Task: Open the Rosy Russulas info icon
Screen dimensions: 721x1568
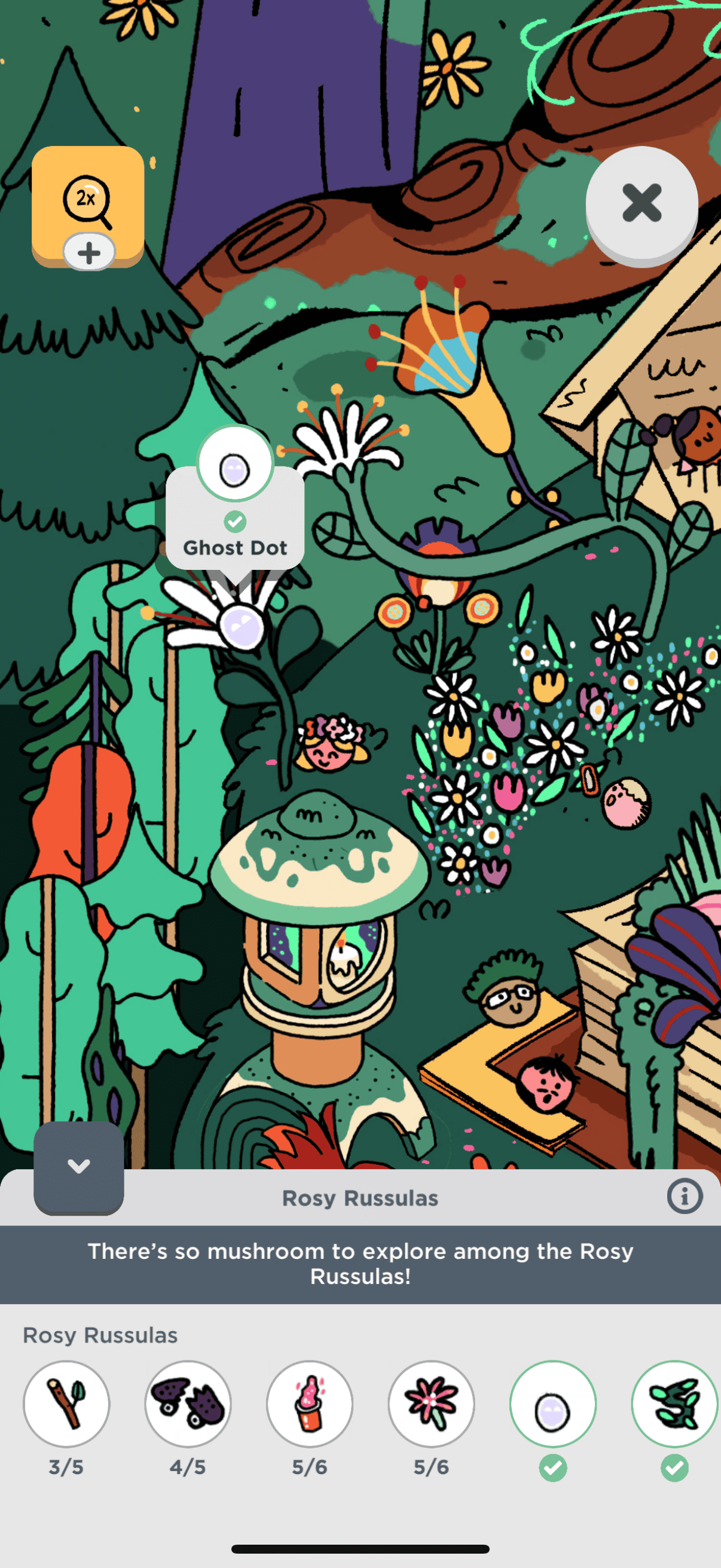Action: [685, 1197]
